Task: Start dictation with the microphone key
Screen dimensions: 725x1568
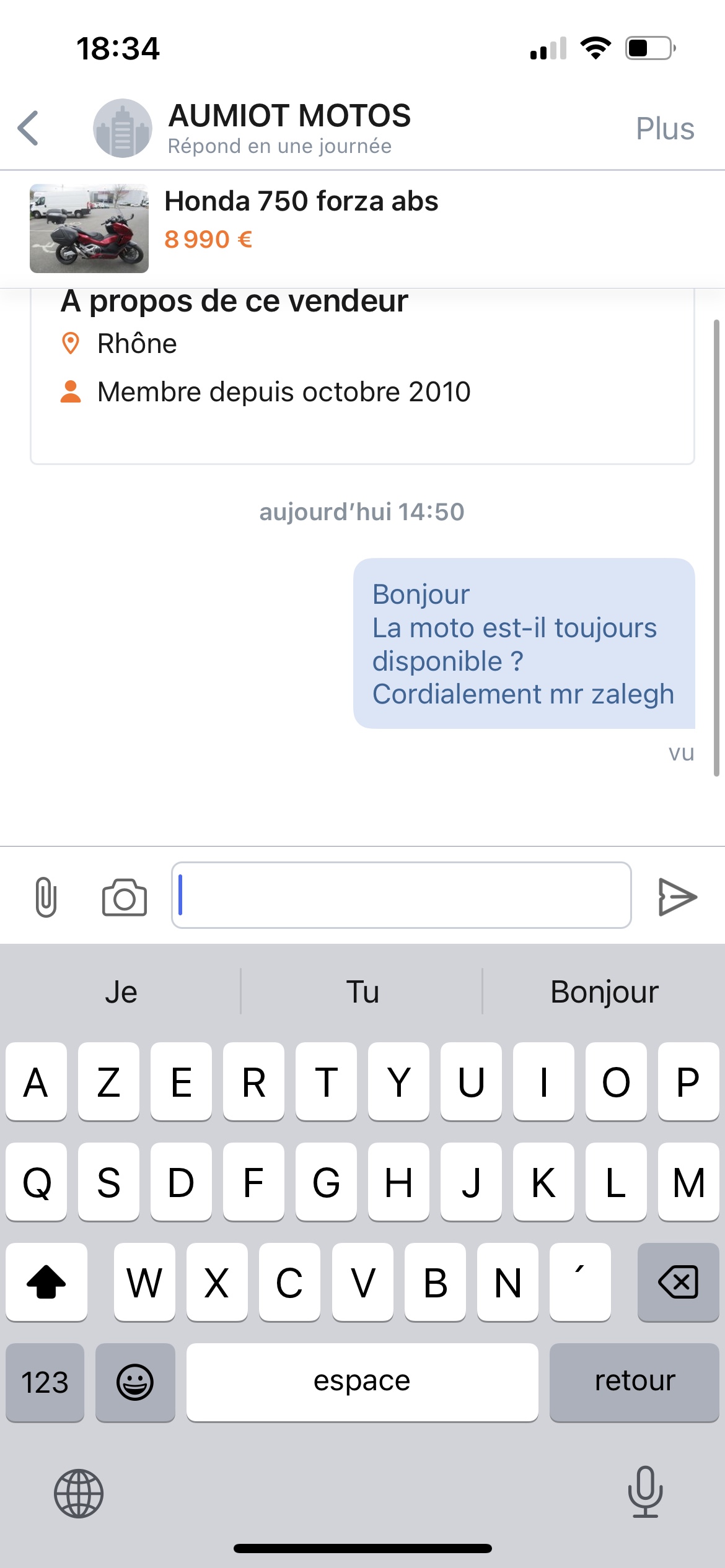Action: (x=645, y=1492)
